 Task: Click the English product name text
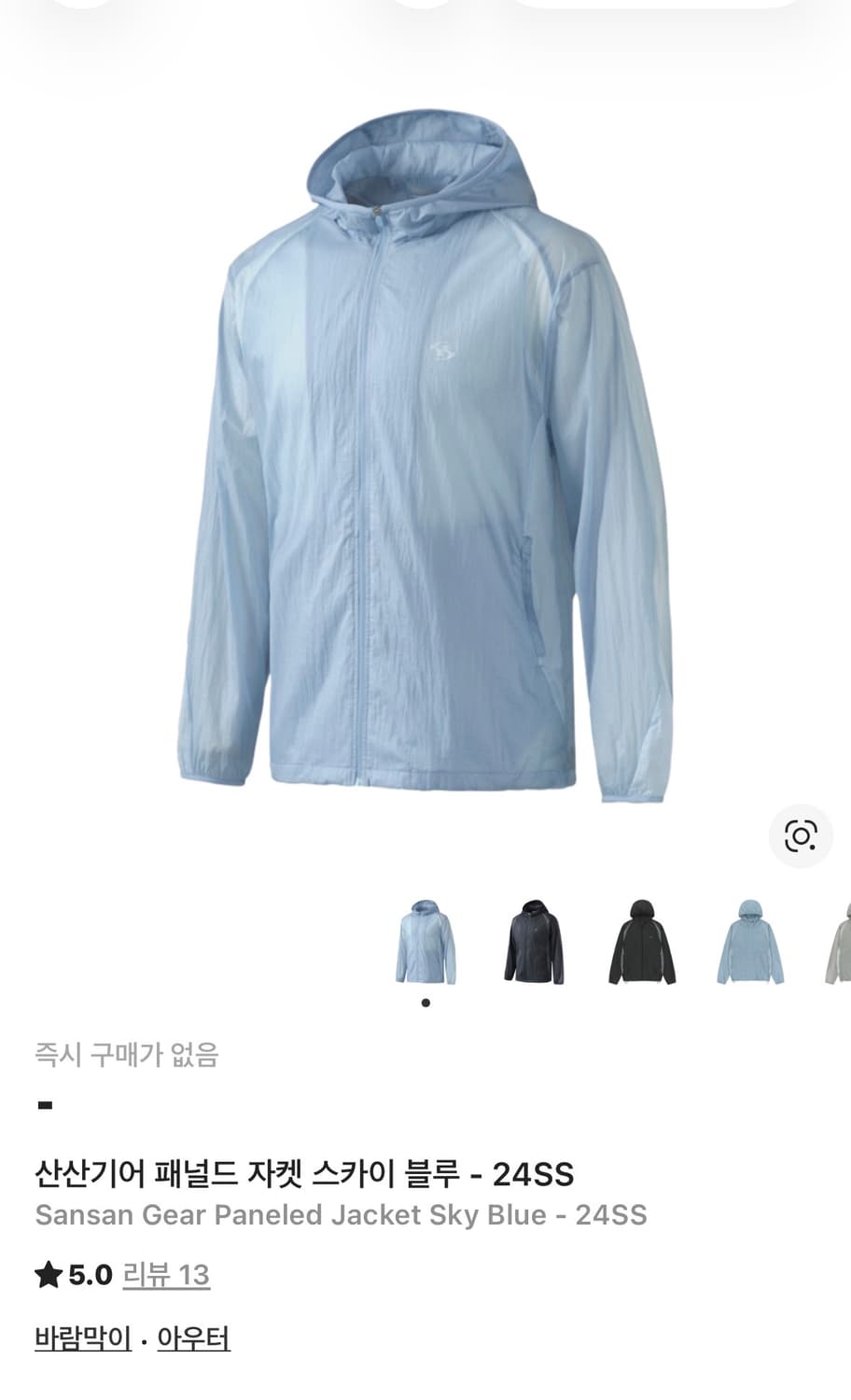point(342,1215)
